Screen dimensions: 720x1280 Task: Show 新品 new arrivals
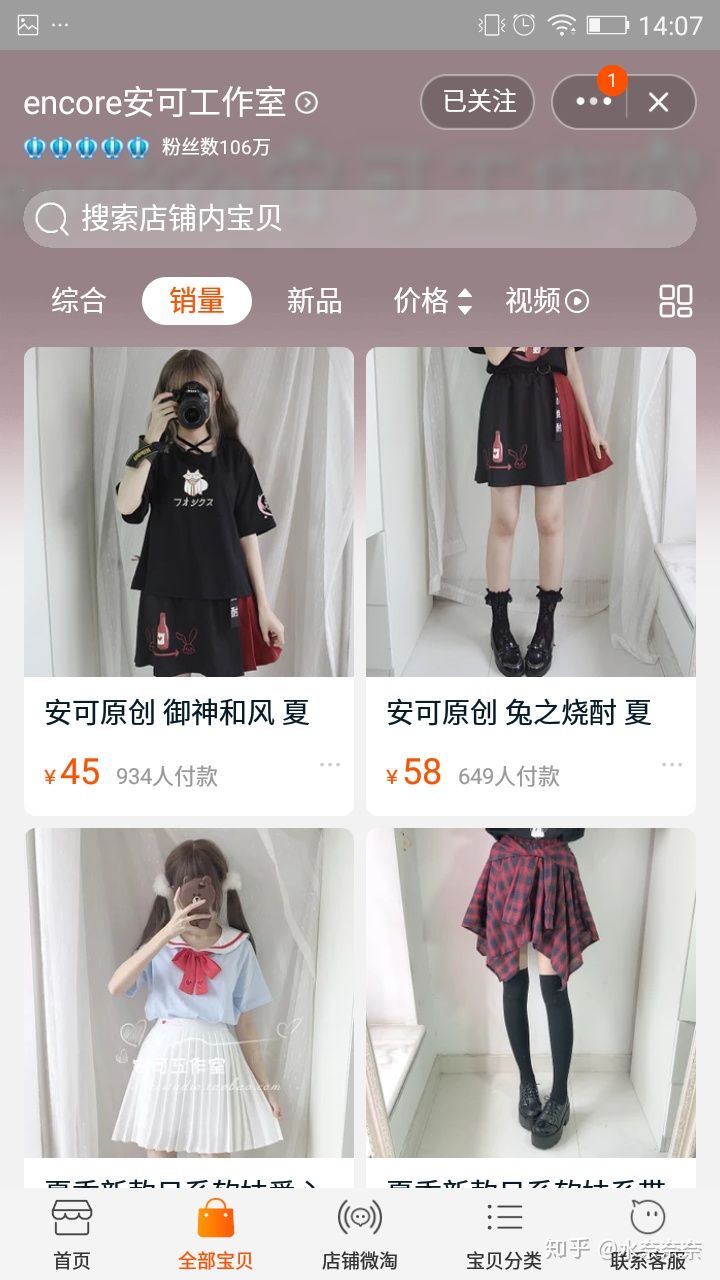(x=314, y=300)
